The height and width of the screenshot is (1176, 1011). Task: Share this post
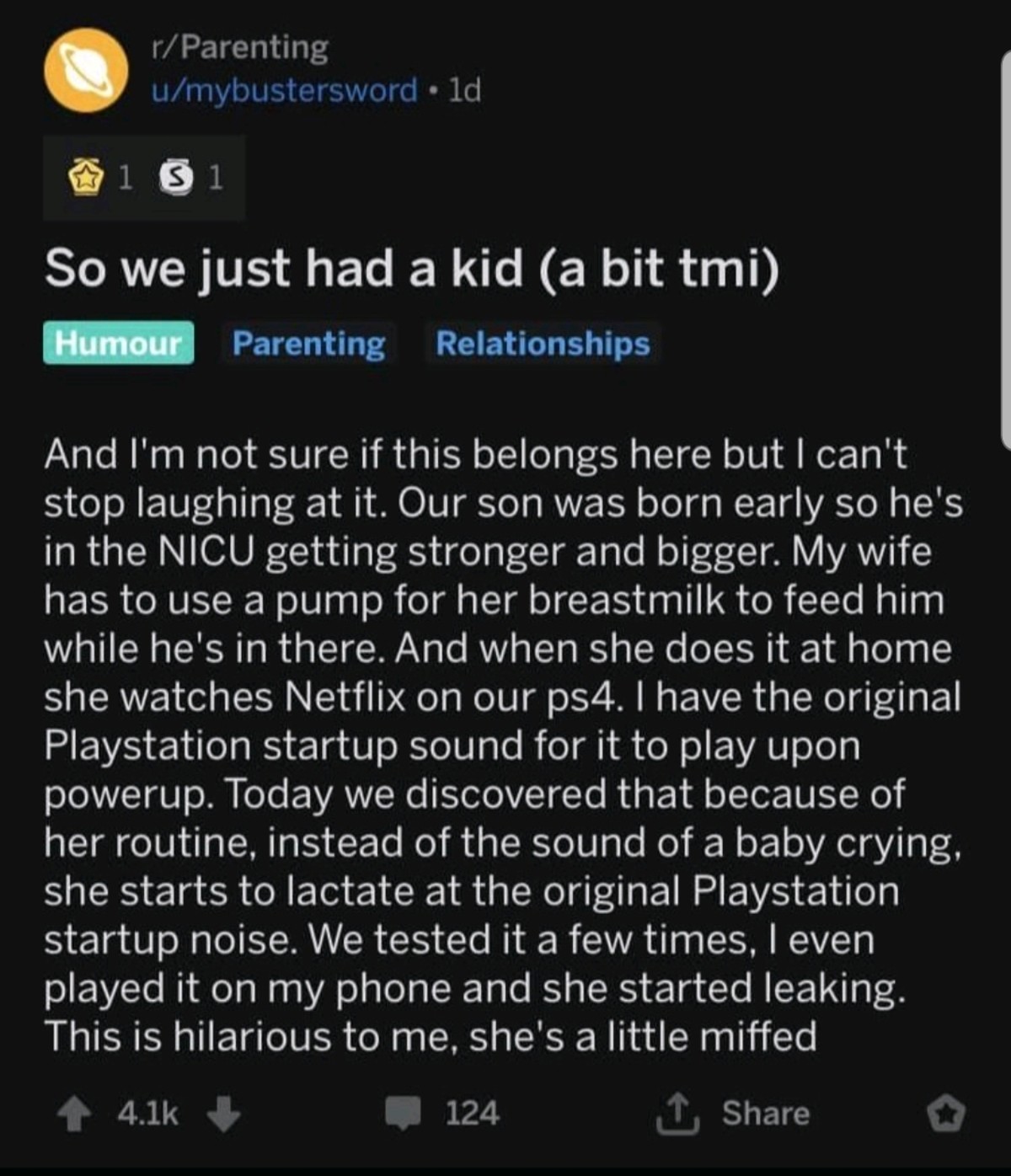pos(733,1114)
